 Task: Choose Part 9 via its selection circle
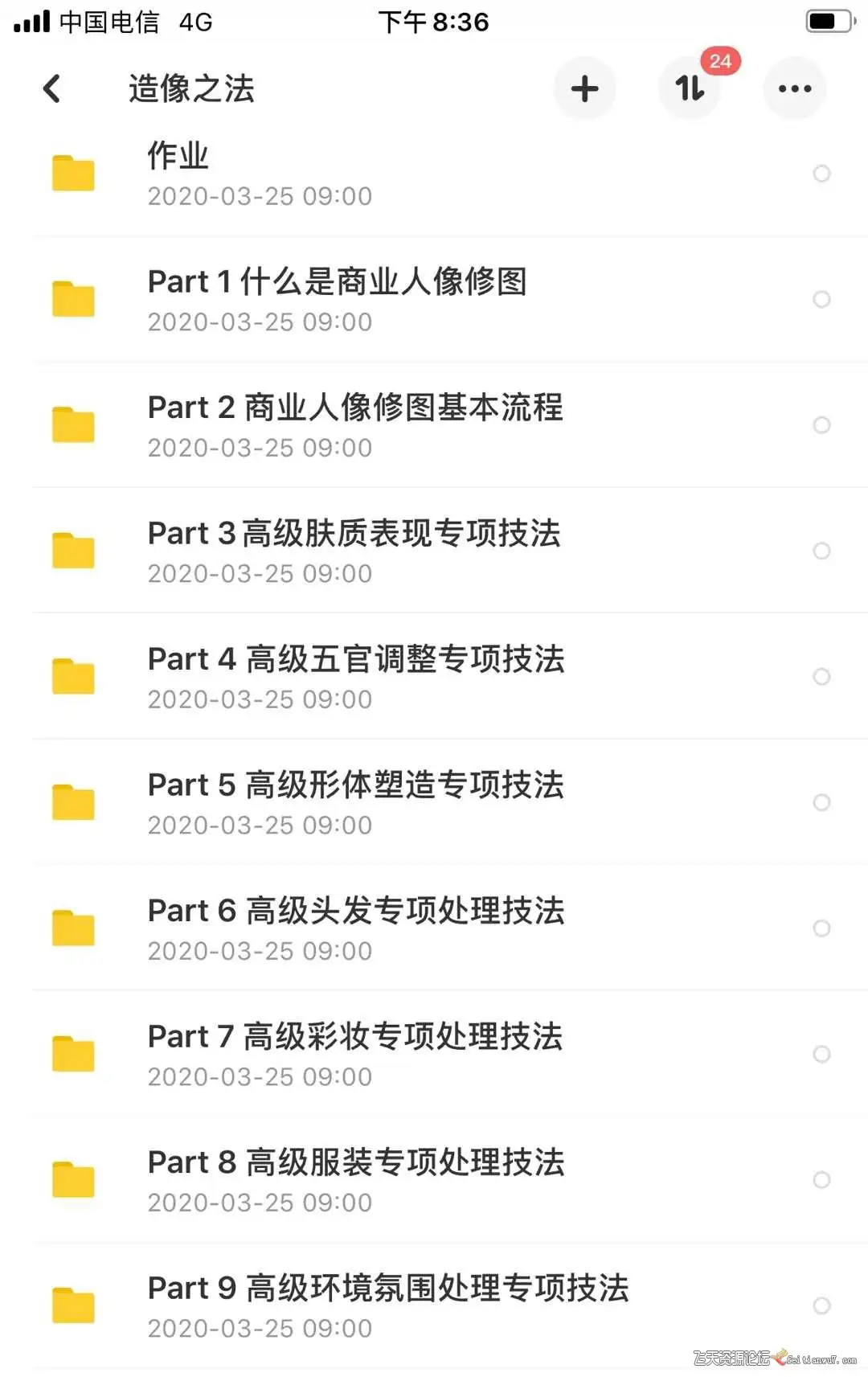pyautogui.click(x=821, y=1305)
